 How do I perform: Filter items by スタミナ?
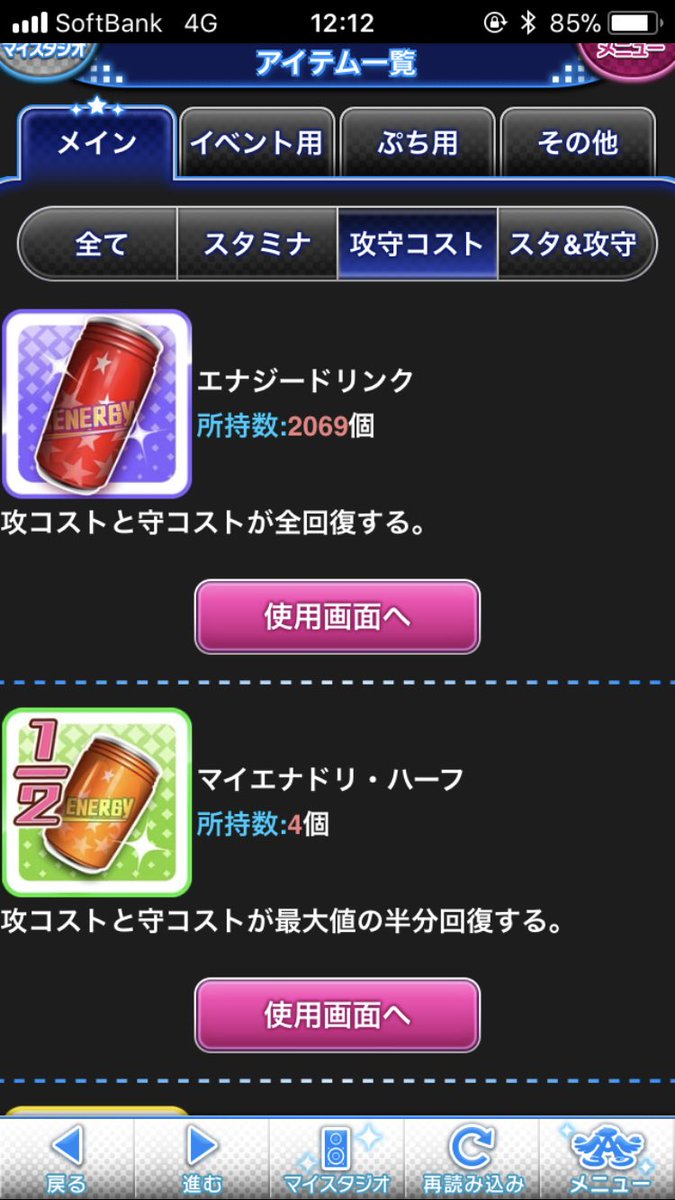(x=257, y=244)
